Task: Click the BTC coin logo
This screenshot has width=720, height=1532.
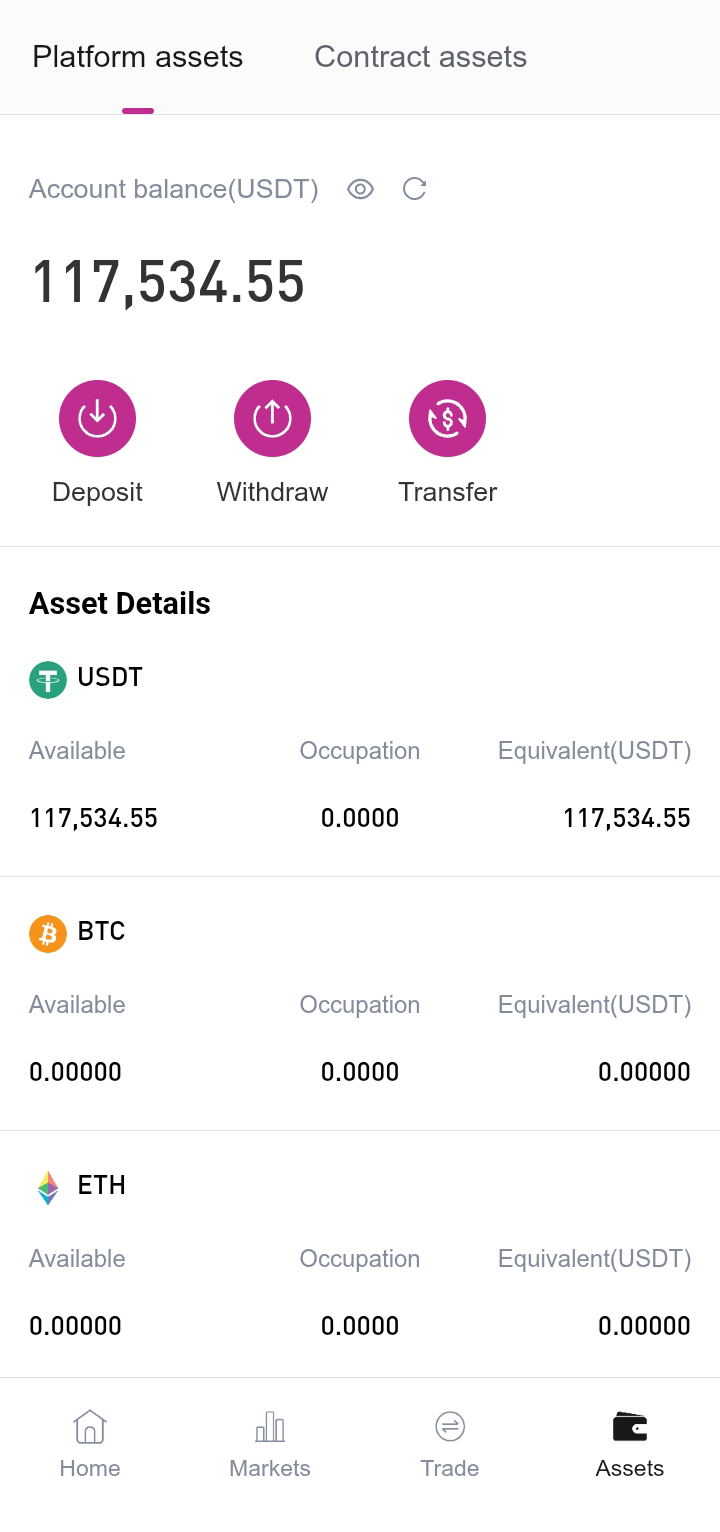Action: [x=47, y=933]
